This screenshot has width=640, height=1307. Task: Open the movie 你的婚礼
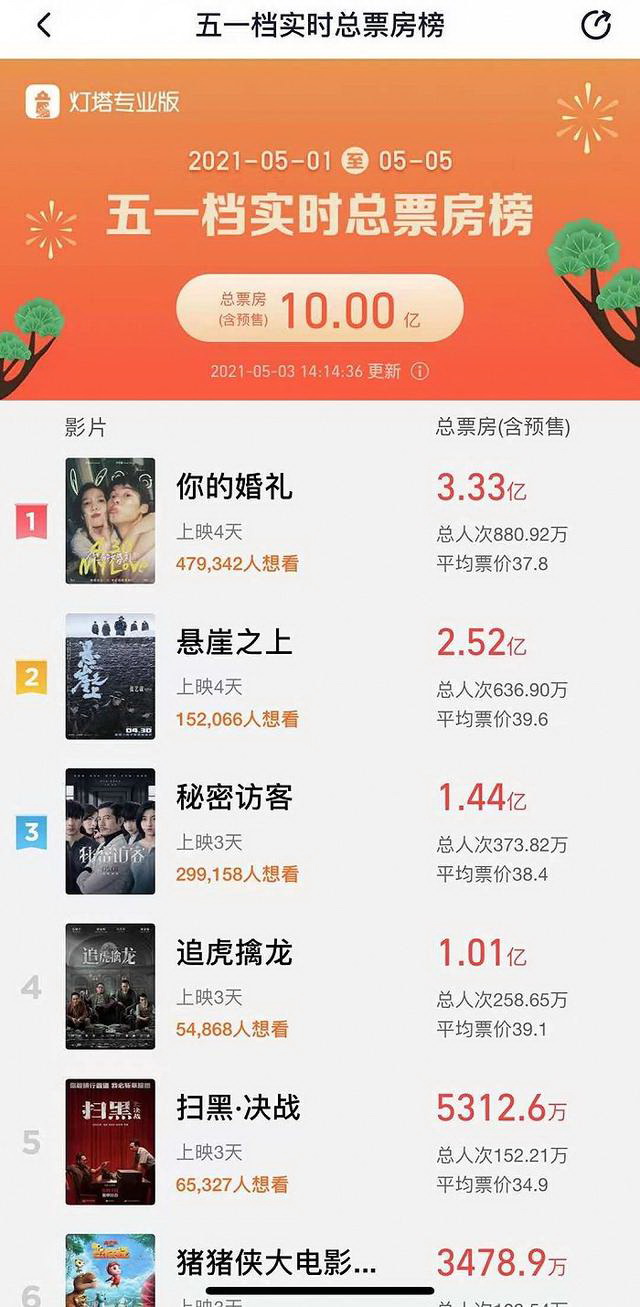320,521
